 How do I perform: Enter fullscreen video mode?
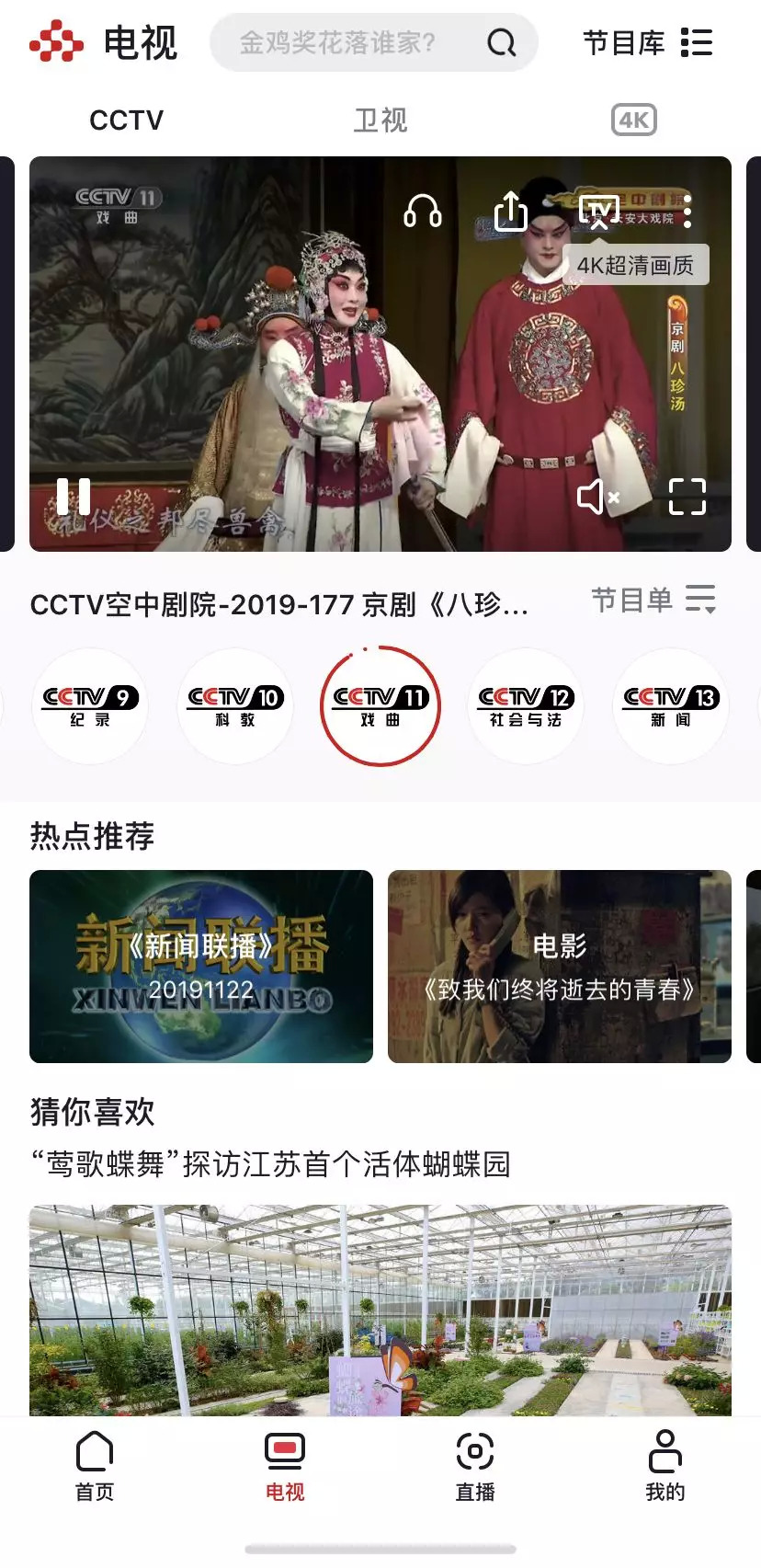click(x=687, y=497)
